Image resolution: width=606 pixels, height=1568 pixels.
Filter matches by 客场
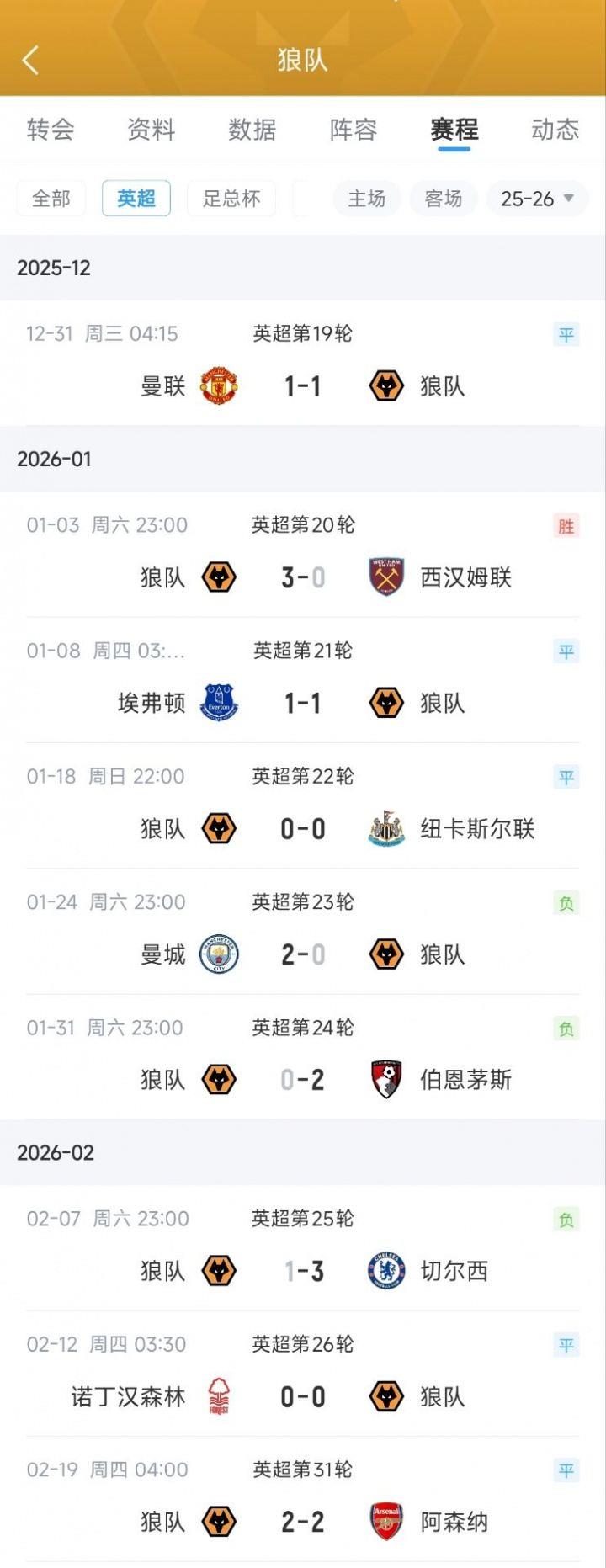coord(444,199)
